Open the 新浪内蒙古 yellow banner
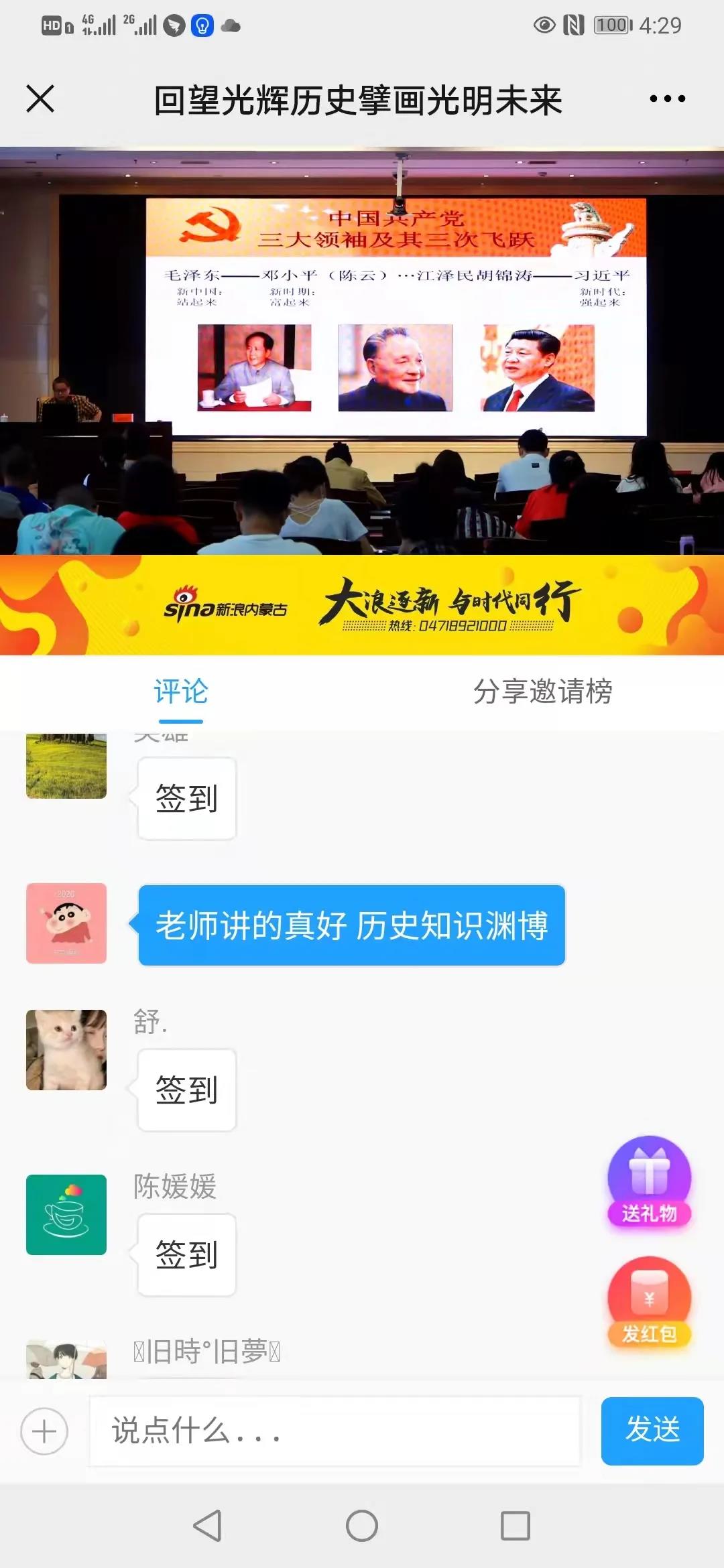Screen dimensions: 724x1568 pos(362,605)
